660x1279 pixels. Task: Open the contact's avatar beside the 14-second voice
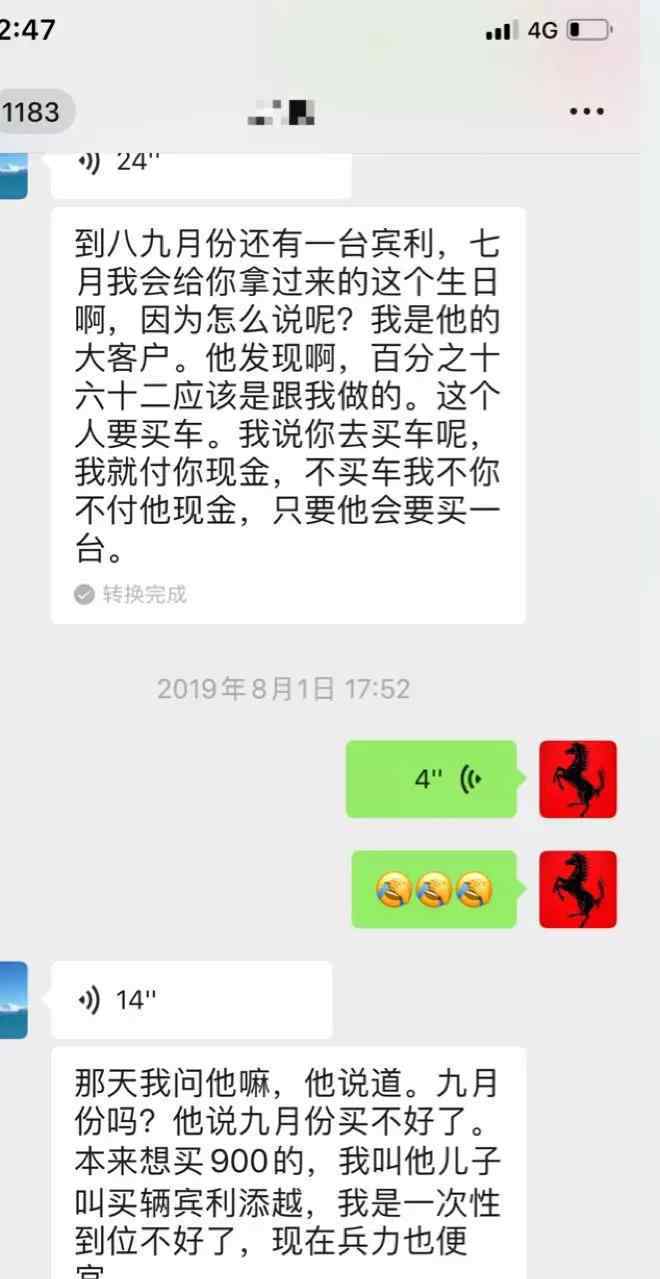12,999
